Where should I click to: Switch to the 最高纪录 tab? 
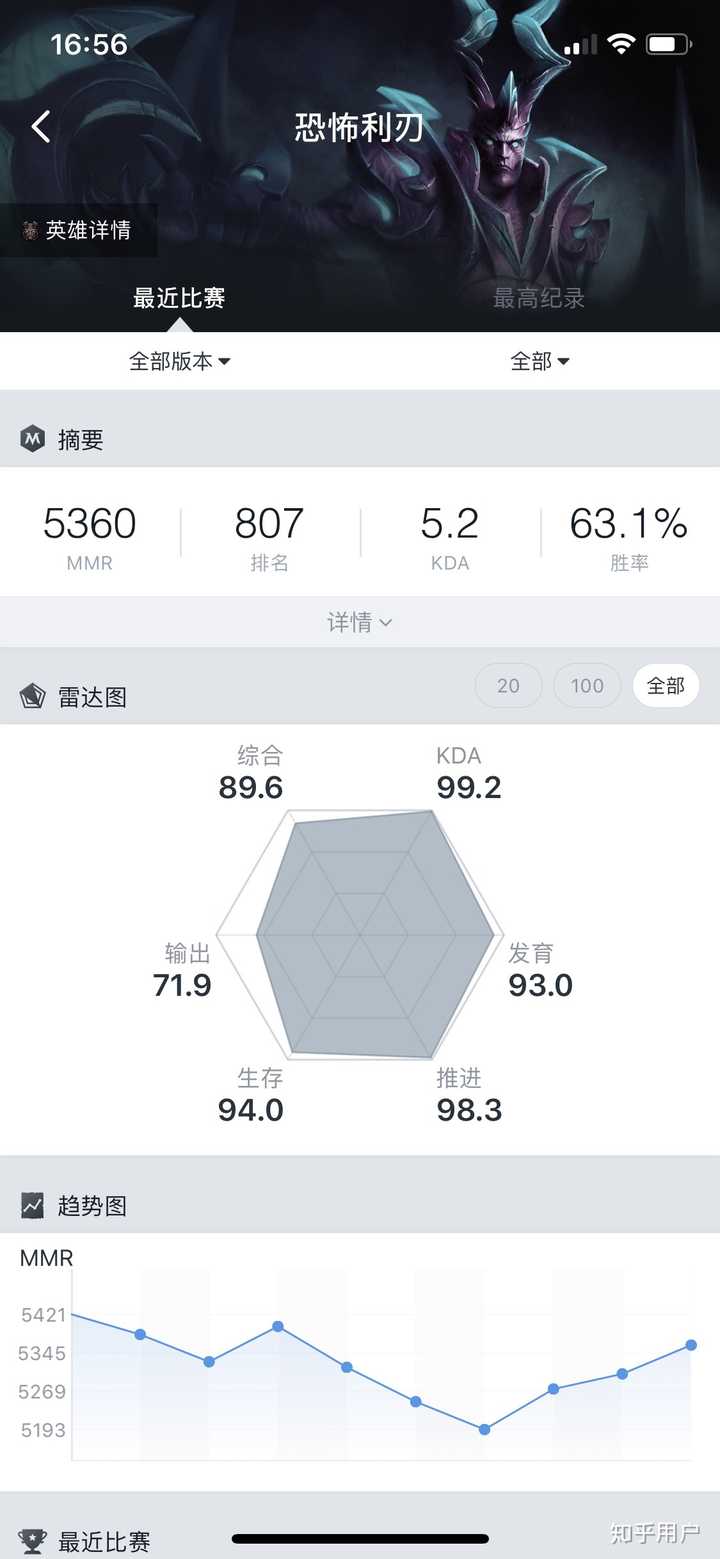pos(539,298)
